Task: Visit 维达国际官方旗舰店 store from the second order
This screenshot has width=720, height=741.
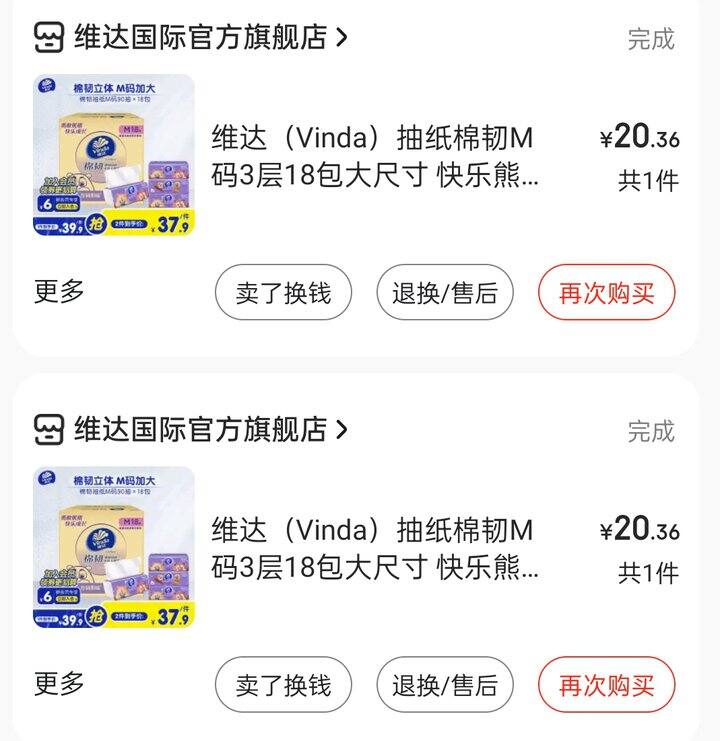Action: click(200, 430)
